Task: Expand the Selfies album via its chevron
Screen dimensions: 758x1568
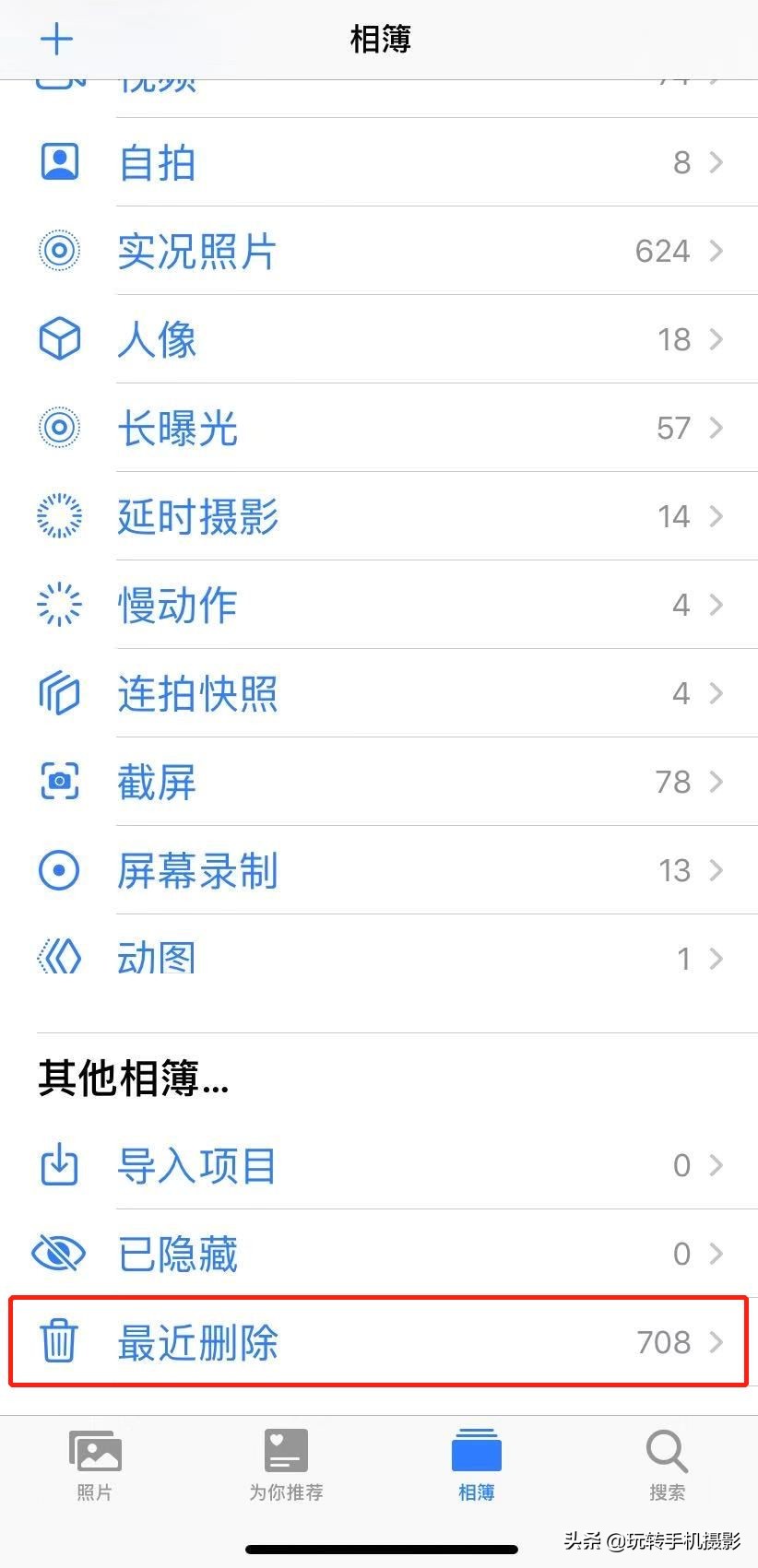Action: pos(717,162)
